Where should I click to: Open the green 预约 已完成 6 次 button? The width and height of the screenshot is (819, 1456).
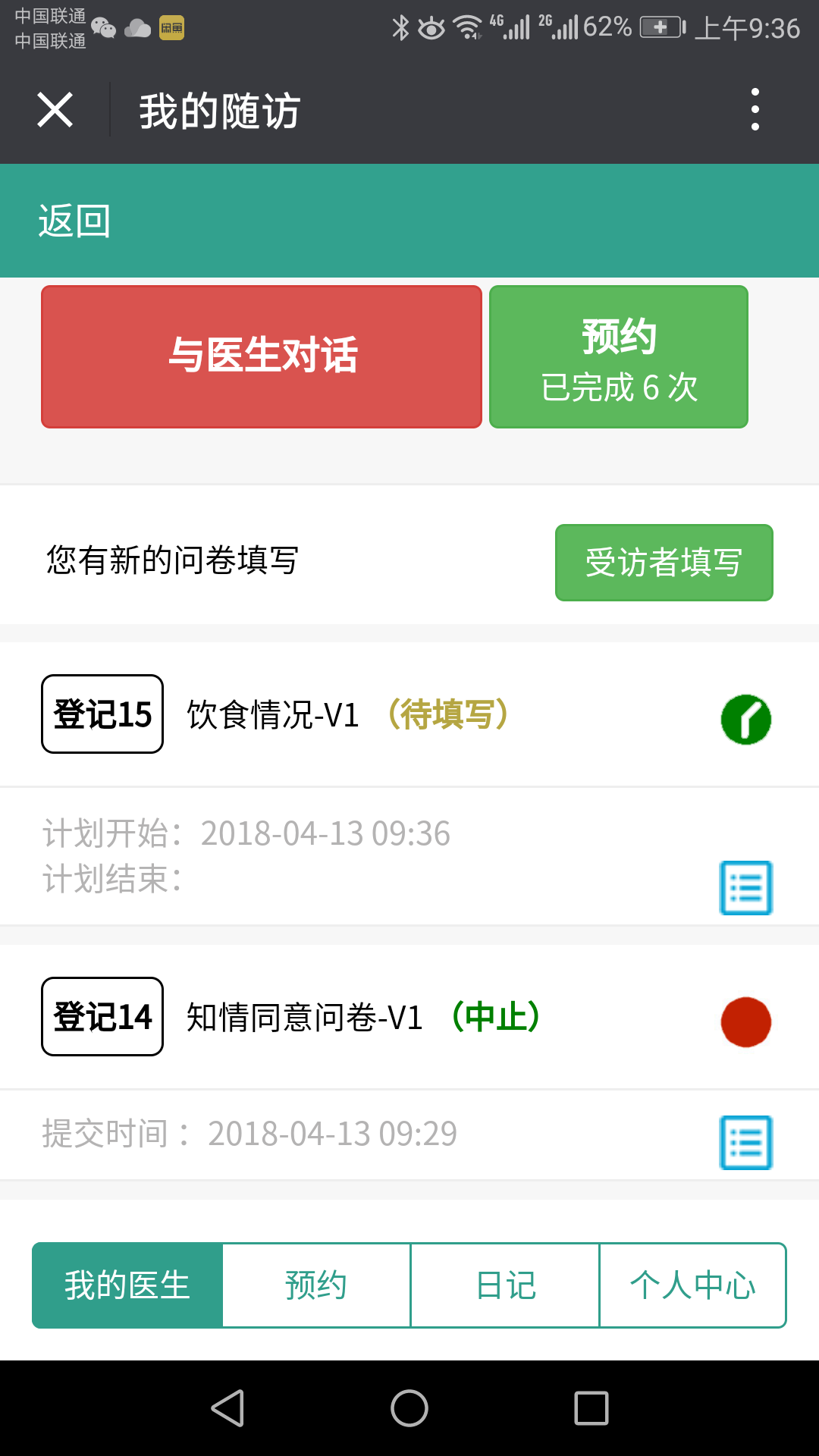[x=619, y=356]
